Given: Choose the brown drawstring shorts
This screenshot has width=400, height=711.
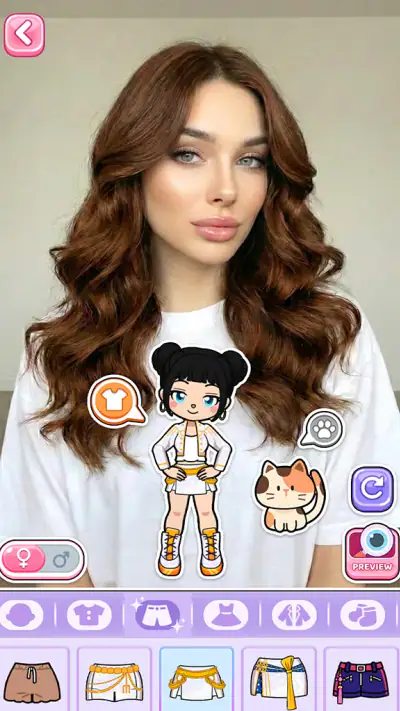Looking at the screenshot, I should point(32,680).
